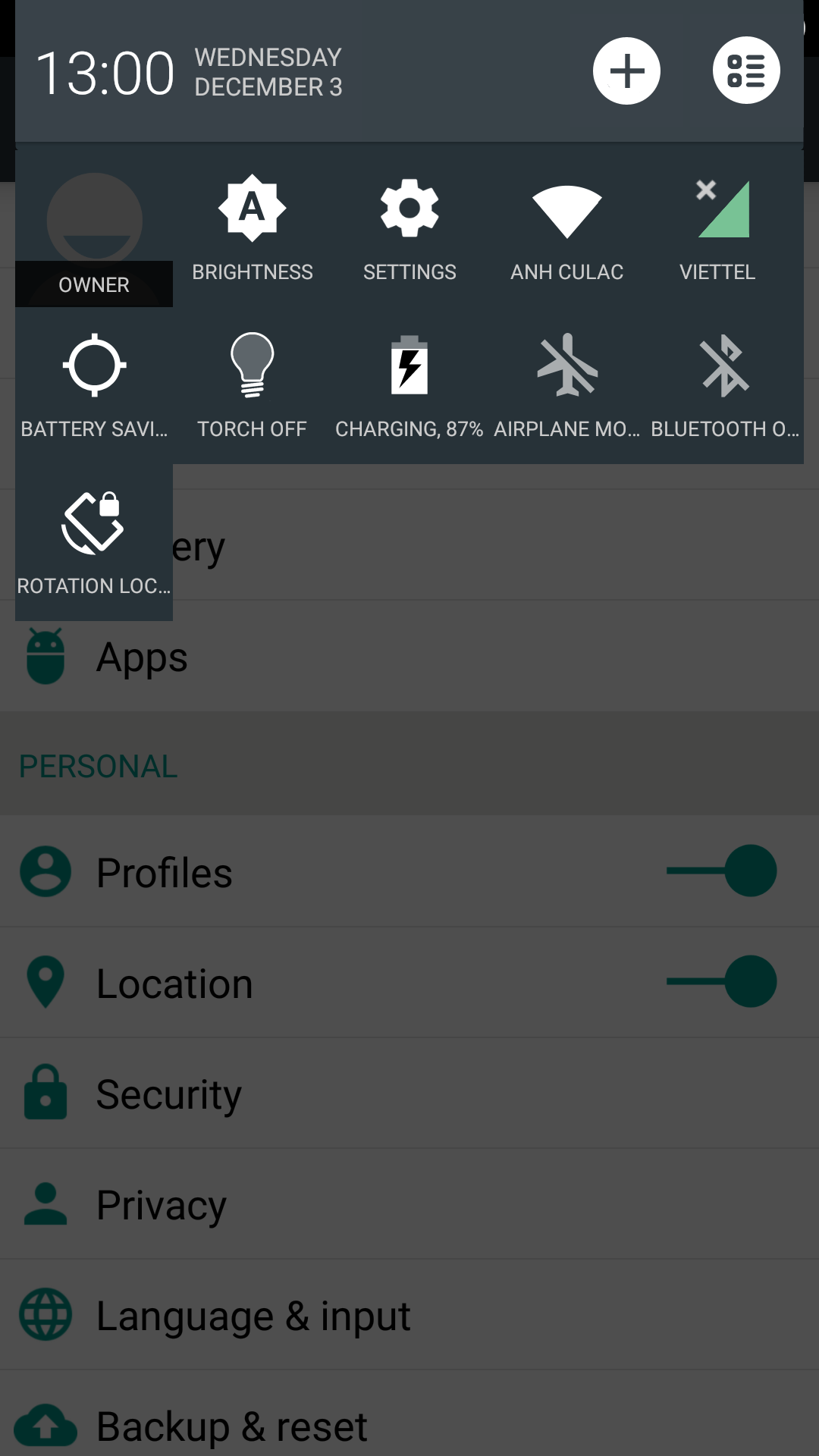Disable the Location switch
Image resolution: width=819 pixels, height=1456 pixels.
721,981
